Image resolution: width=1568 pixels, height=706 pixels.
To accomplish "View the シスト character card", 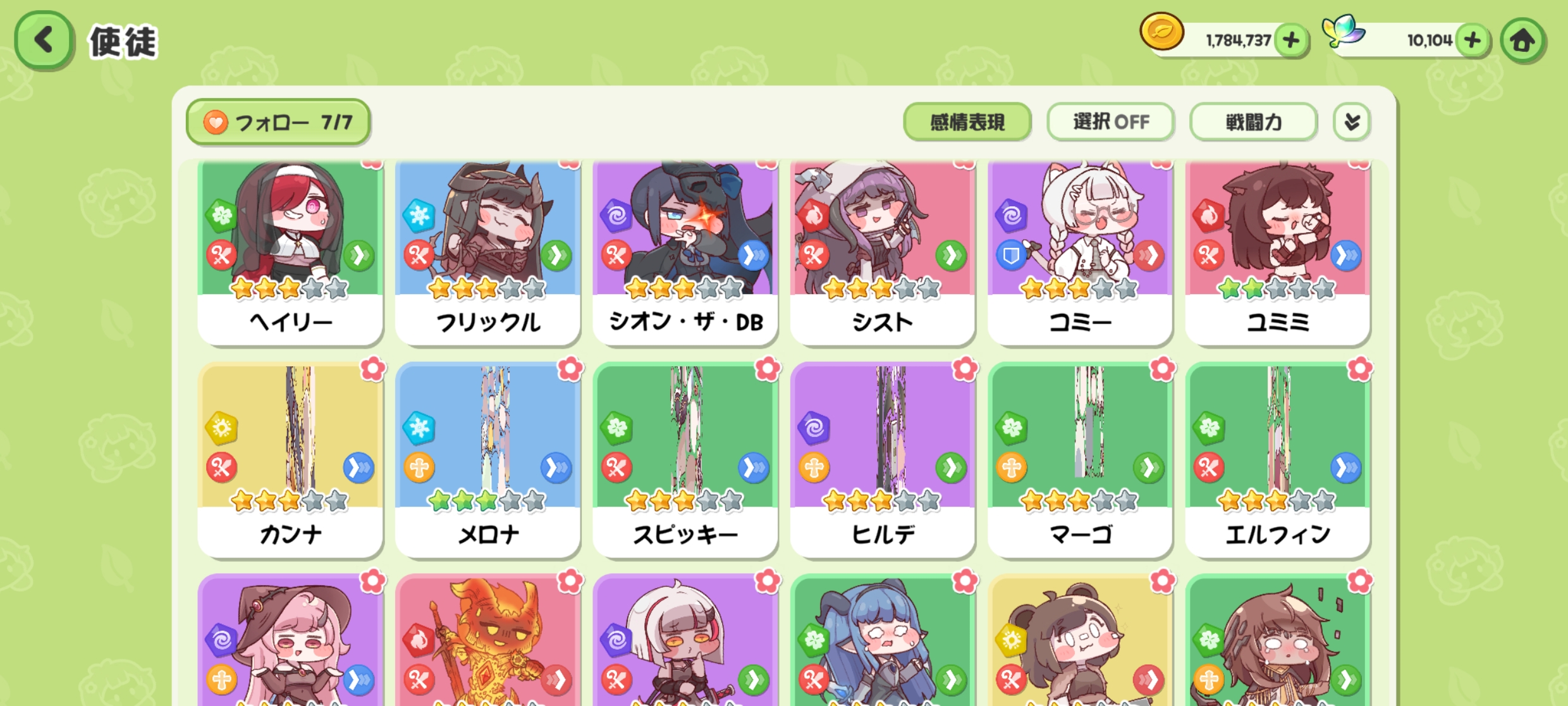I will 883,253.
